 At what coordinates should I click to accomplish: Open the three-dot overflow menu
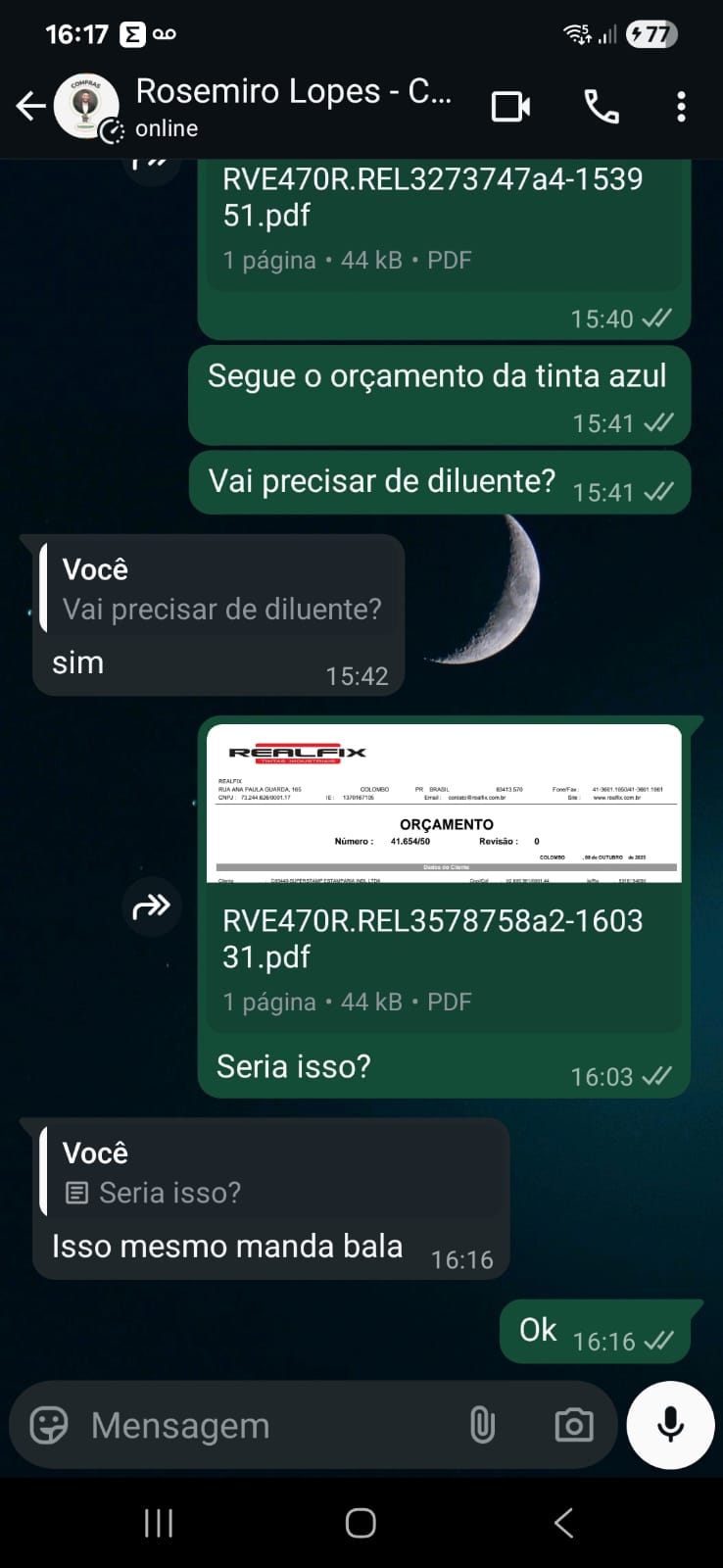(x=681, y=106)
